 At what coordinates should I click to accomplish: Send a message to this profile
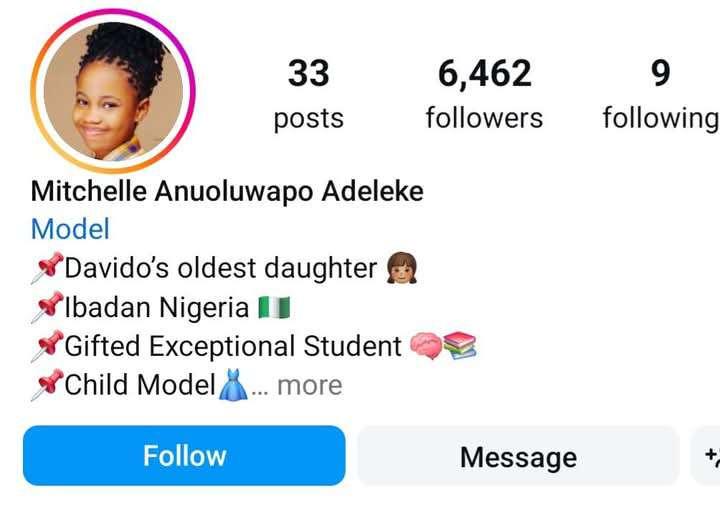[x=518, y=457]
